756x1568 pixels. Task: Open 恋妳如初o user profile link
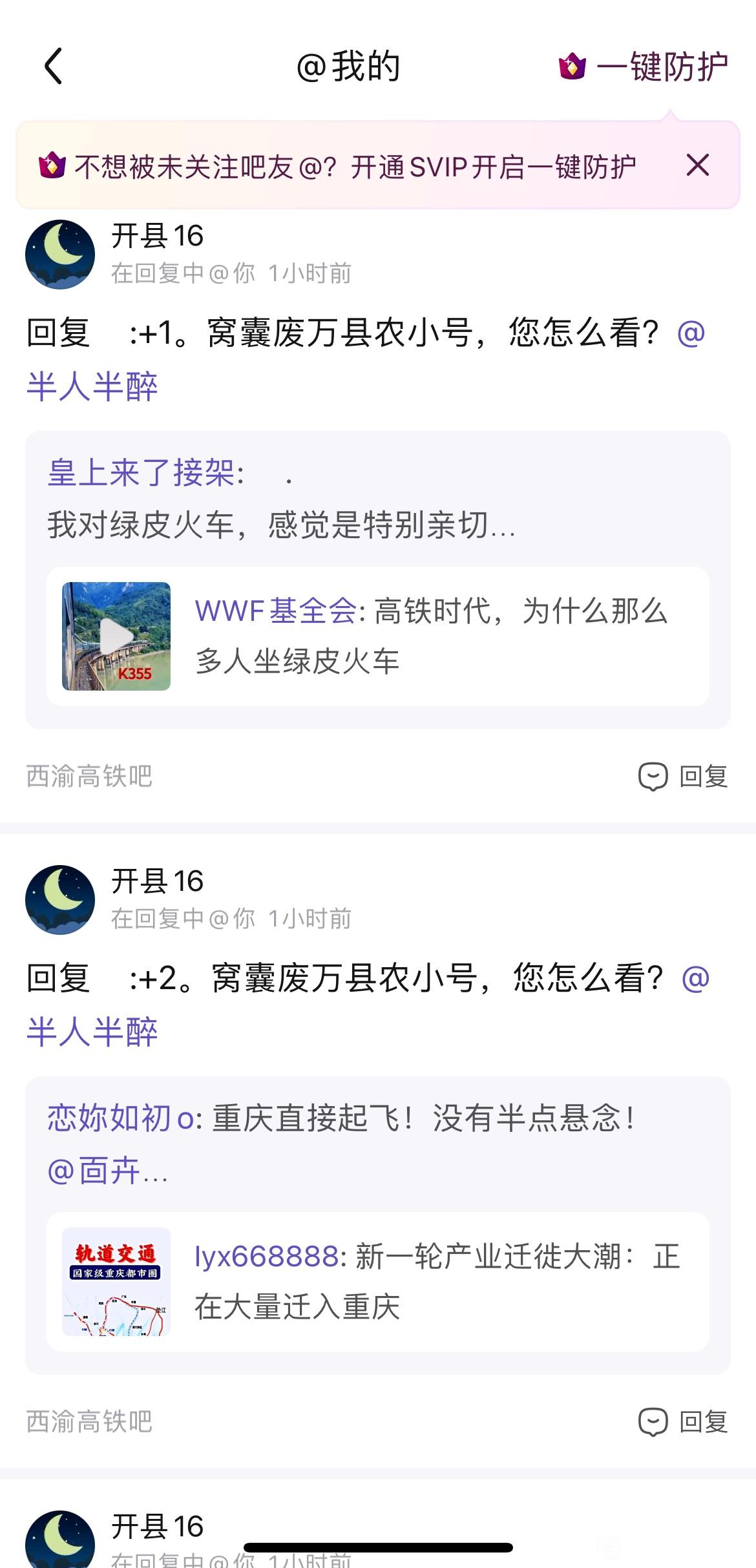point(120,1118)
